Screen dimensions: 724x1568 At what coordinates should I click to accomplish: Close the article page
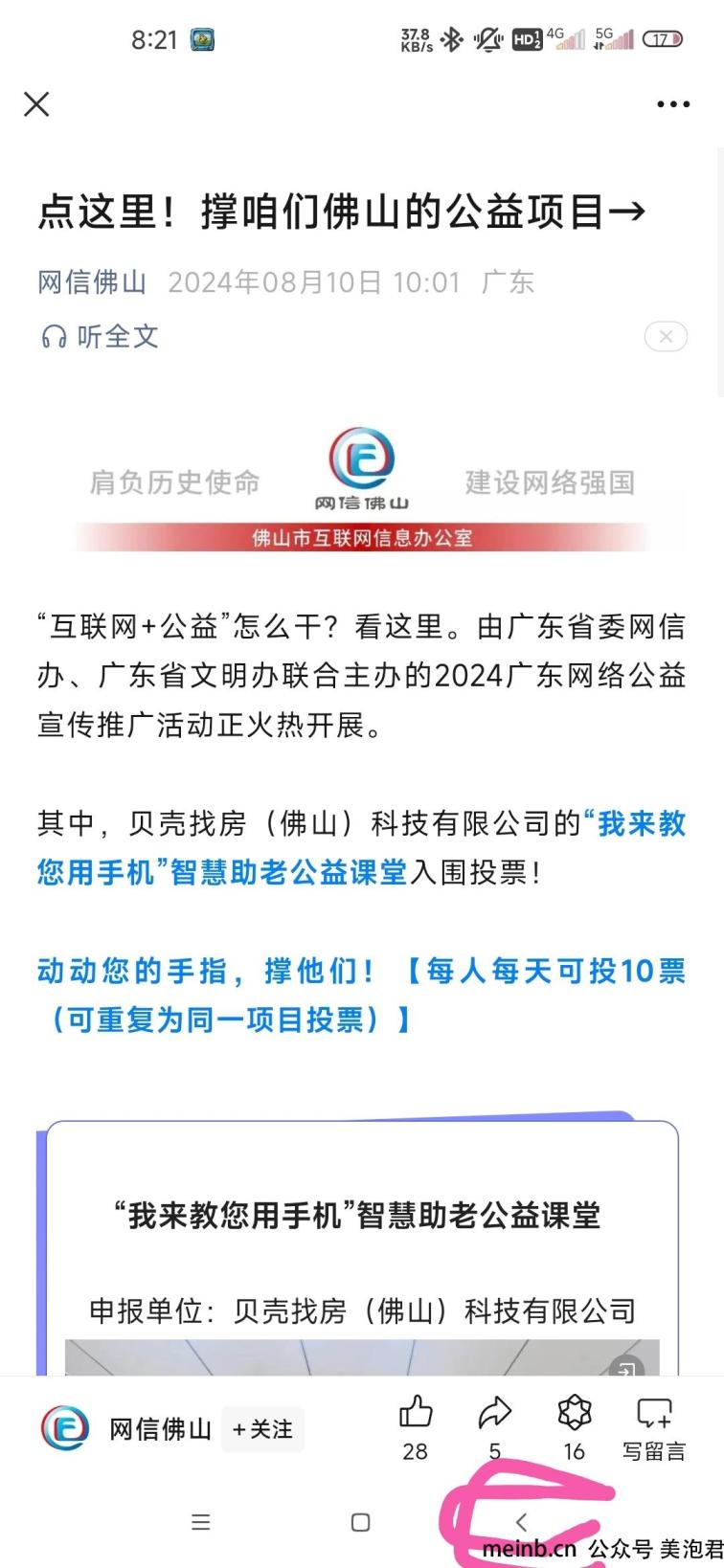[36, 103]
